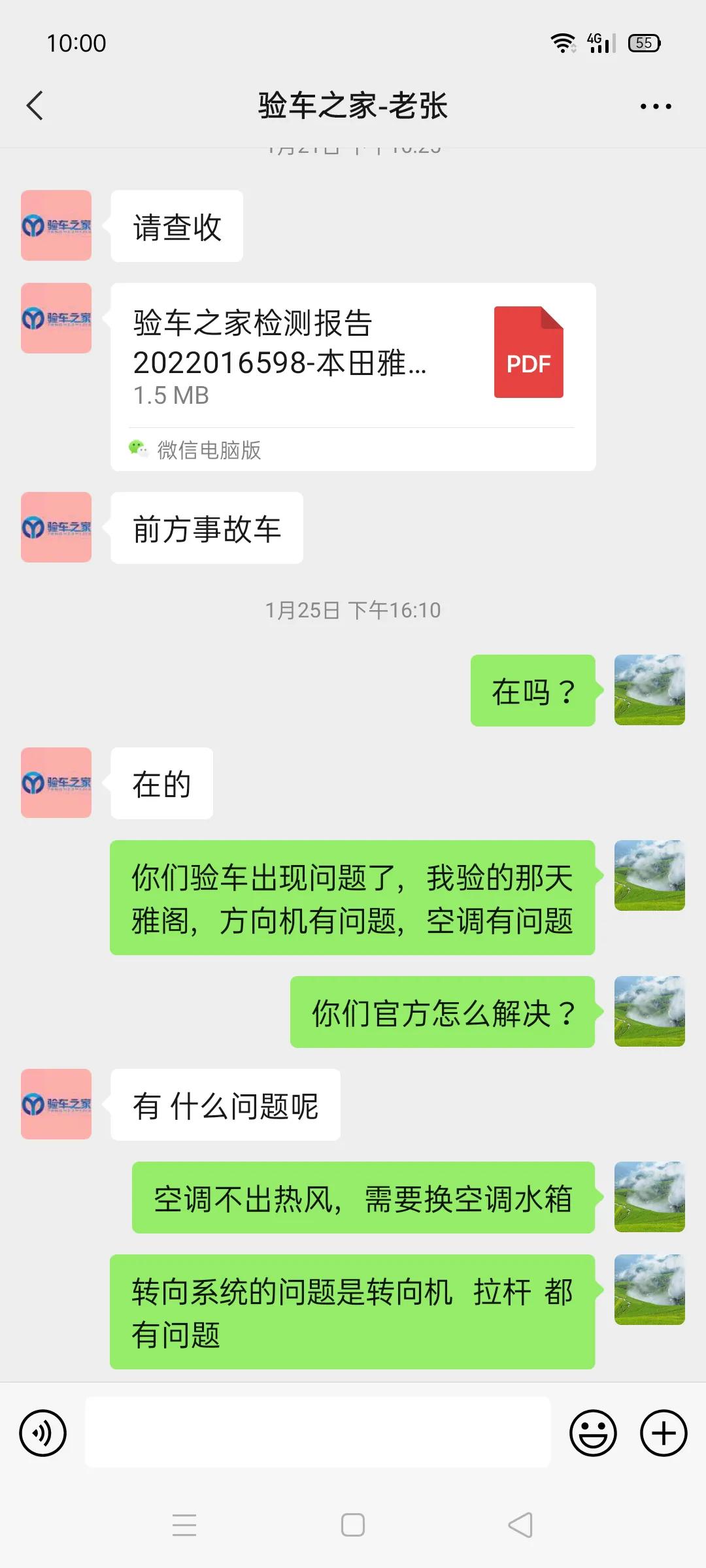Tap the message bubble saying 请查收
The width and height of the screenshot is (706, 1568).
tap(176, 225)
